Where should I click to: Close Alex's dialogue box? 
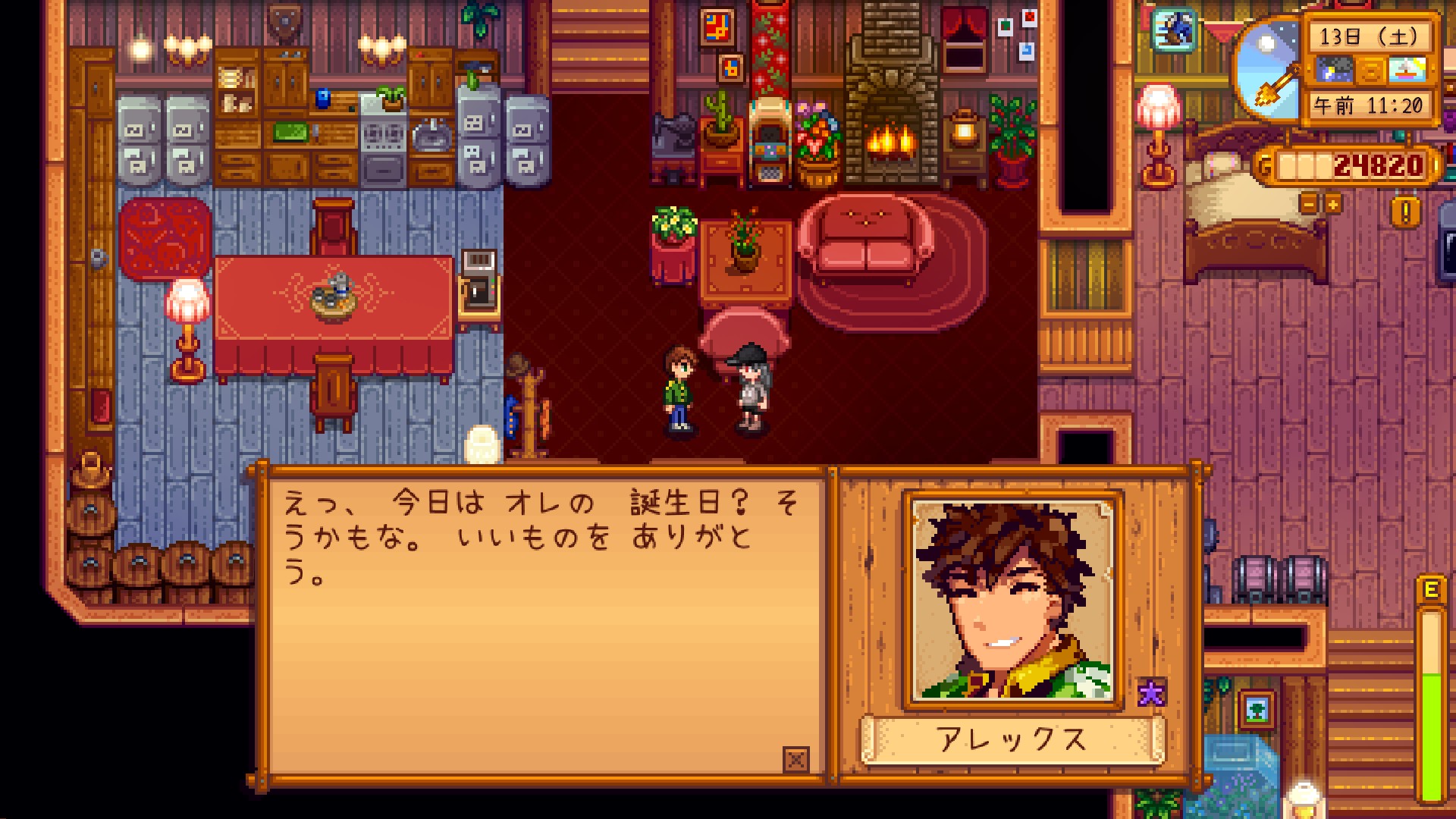pyautogui.click(x=795, y=758)
